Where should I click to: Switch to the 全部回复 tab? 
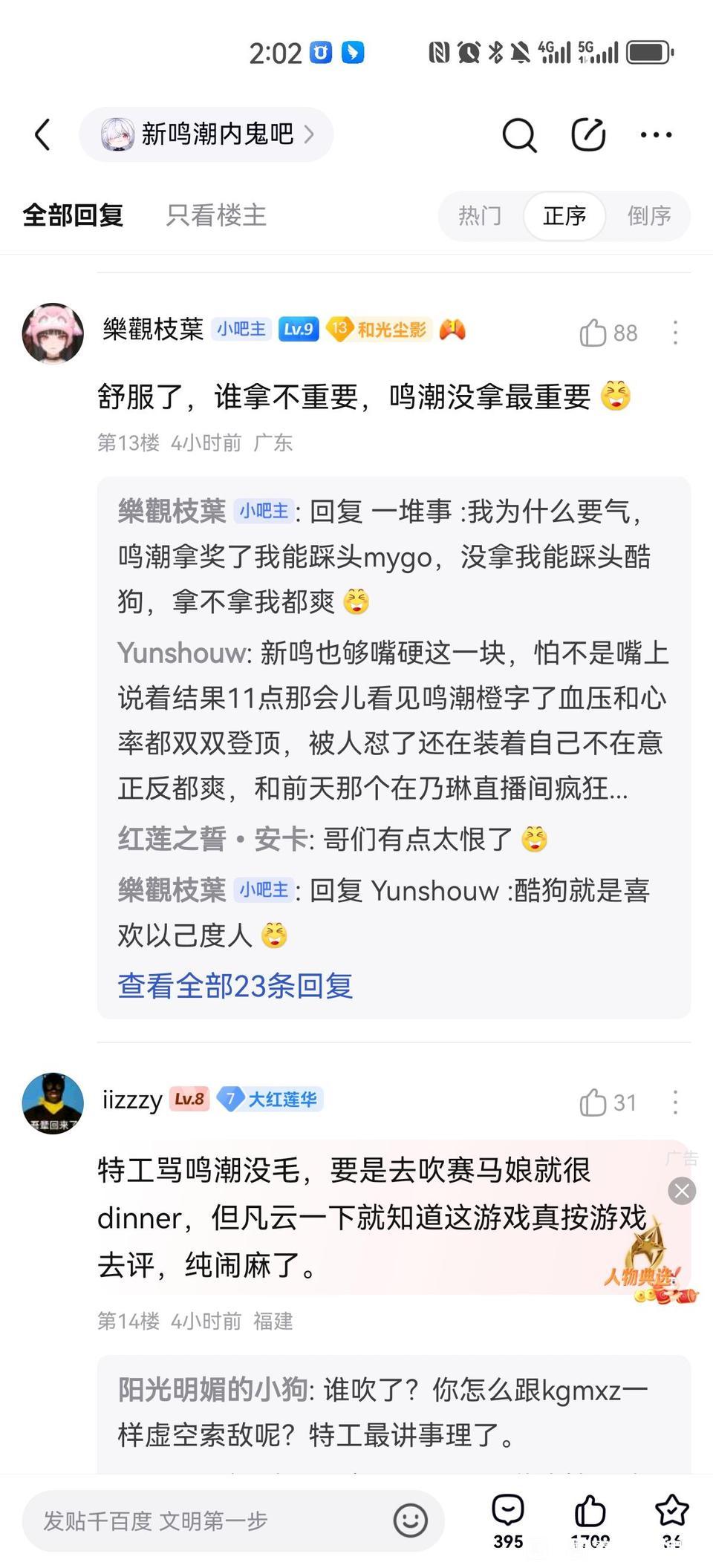73,215
